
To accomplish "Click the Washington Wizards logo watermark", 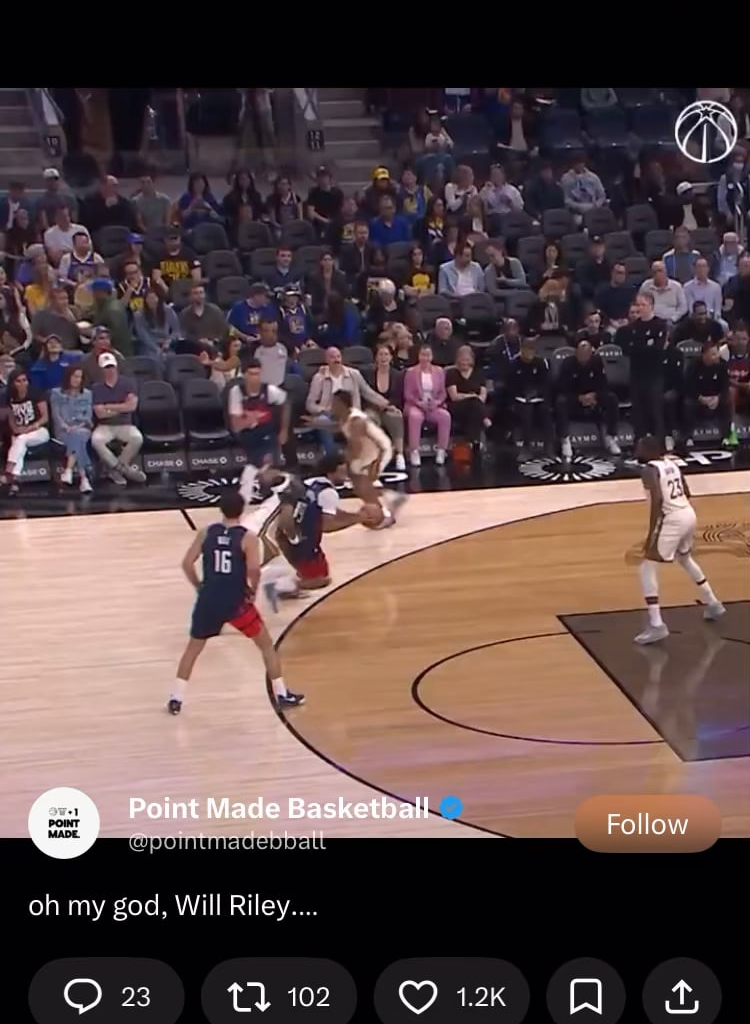I will click(x=707, y=130).
